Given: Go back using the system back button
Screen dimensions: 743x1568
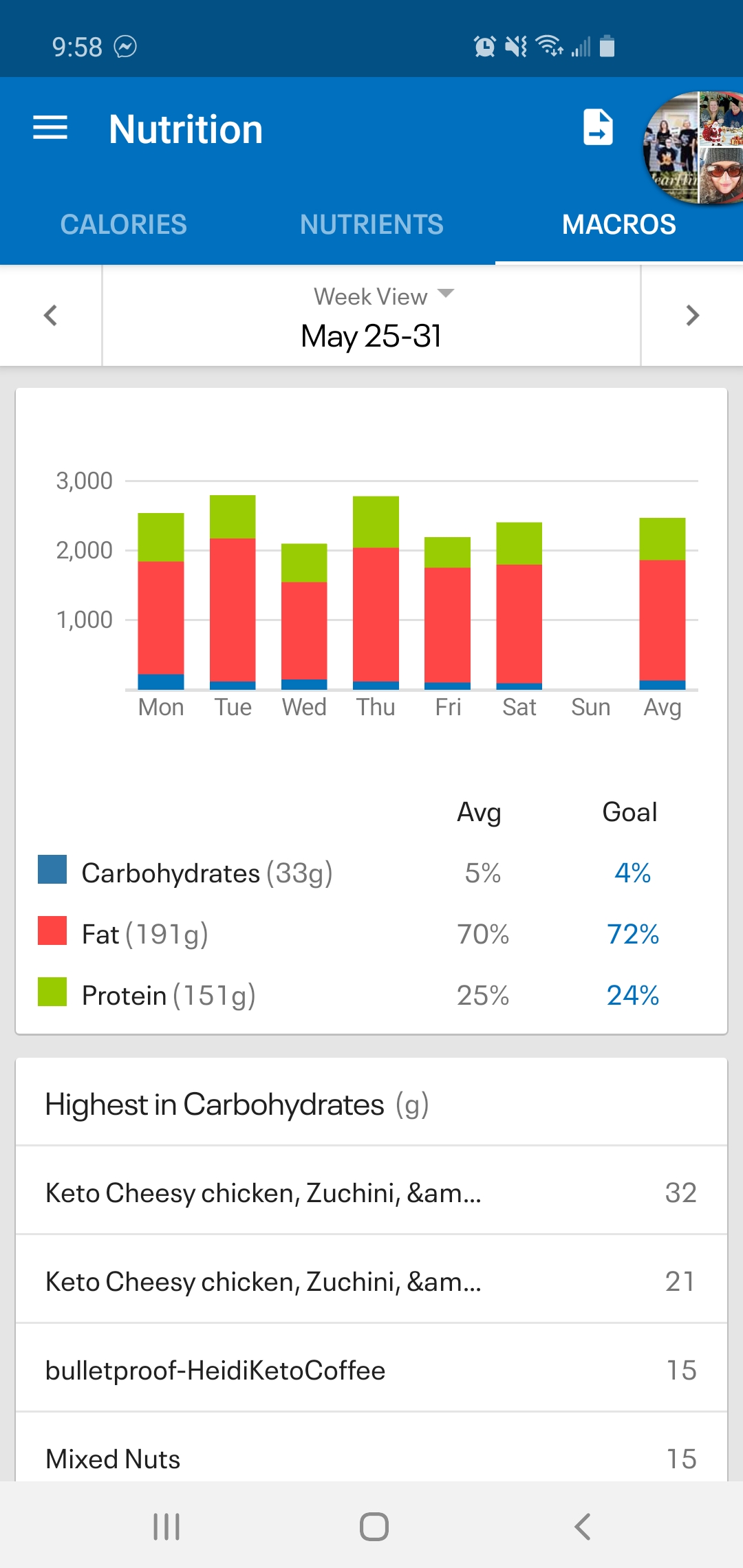Looking at the screenshot, I should (x=582, y=1527).
